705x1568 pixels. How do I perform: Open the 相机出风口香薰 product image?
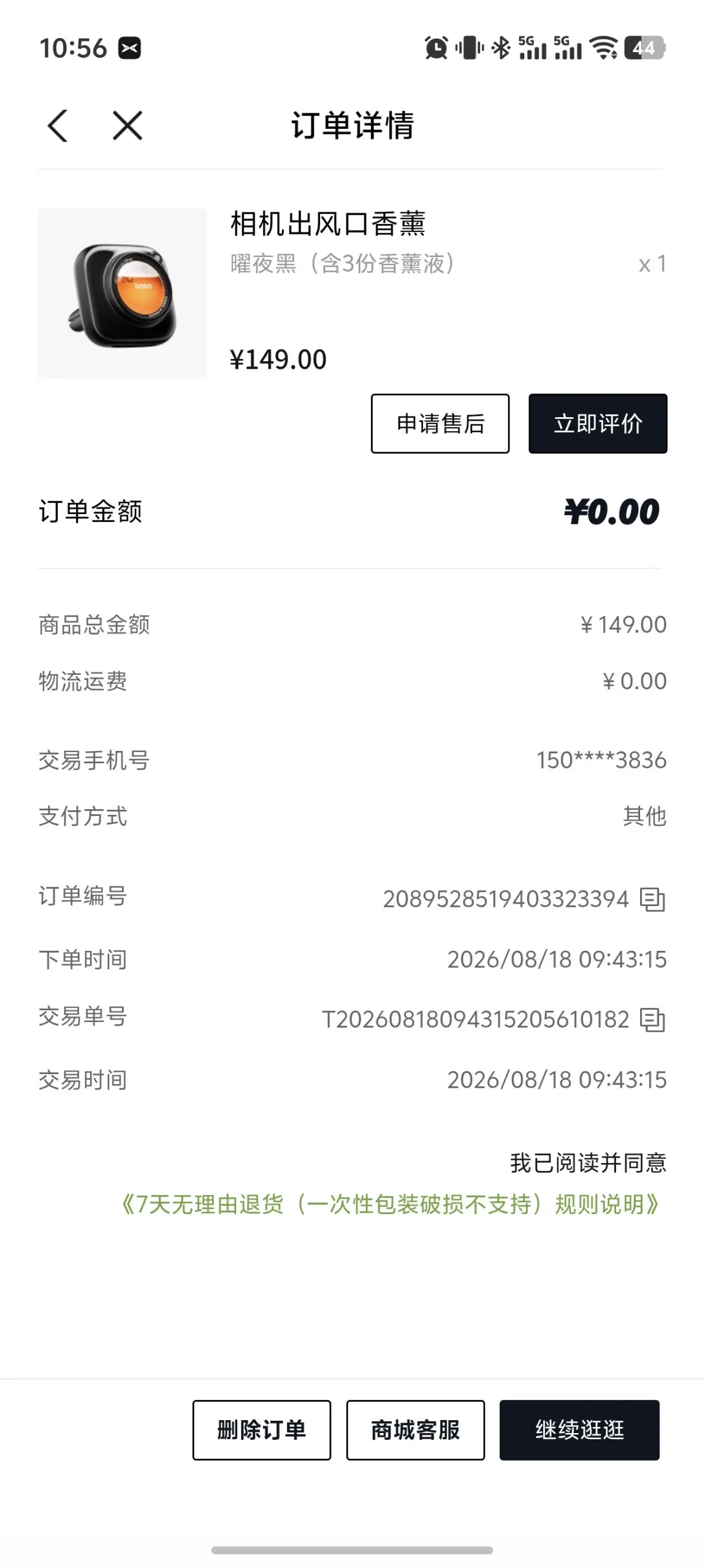[123, 293]
